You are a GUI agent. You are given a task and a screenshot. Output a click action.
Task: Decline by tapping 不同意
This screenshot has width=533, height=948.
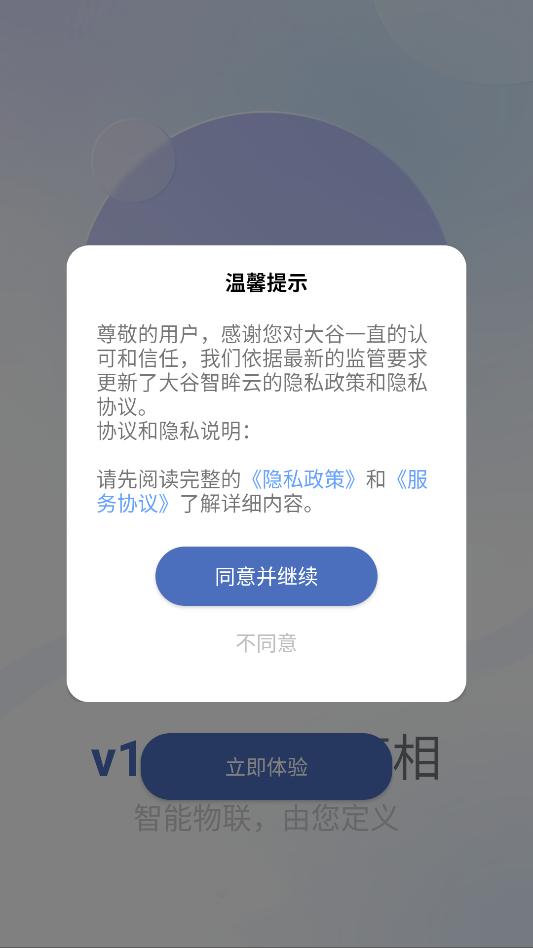tap(266, 643)
